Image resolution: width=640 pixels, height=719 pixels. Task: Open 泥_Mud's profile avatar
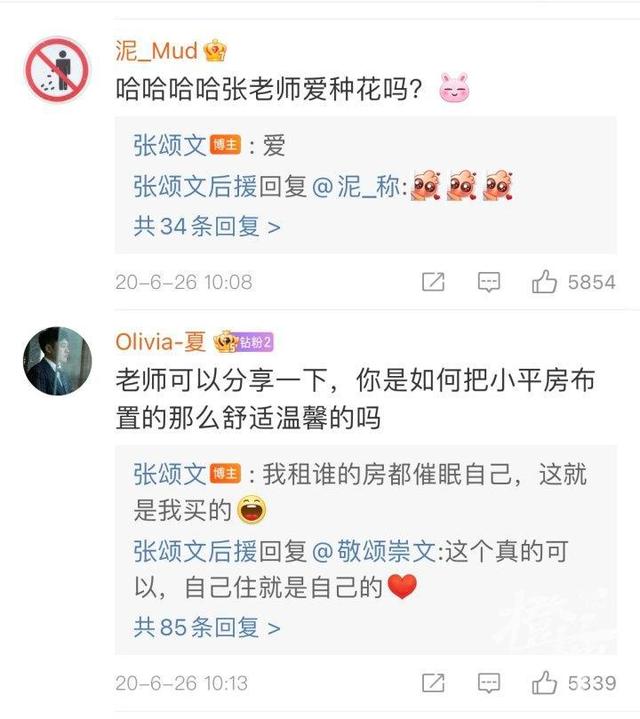click(57, 70)
